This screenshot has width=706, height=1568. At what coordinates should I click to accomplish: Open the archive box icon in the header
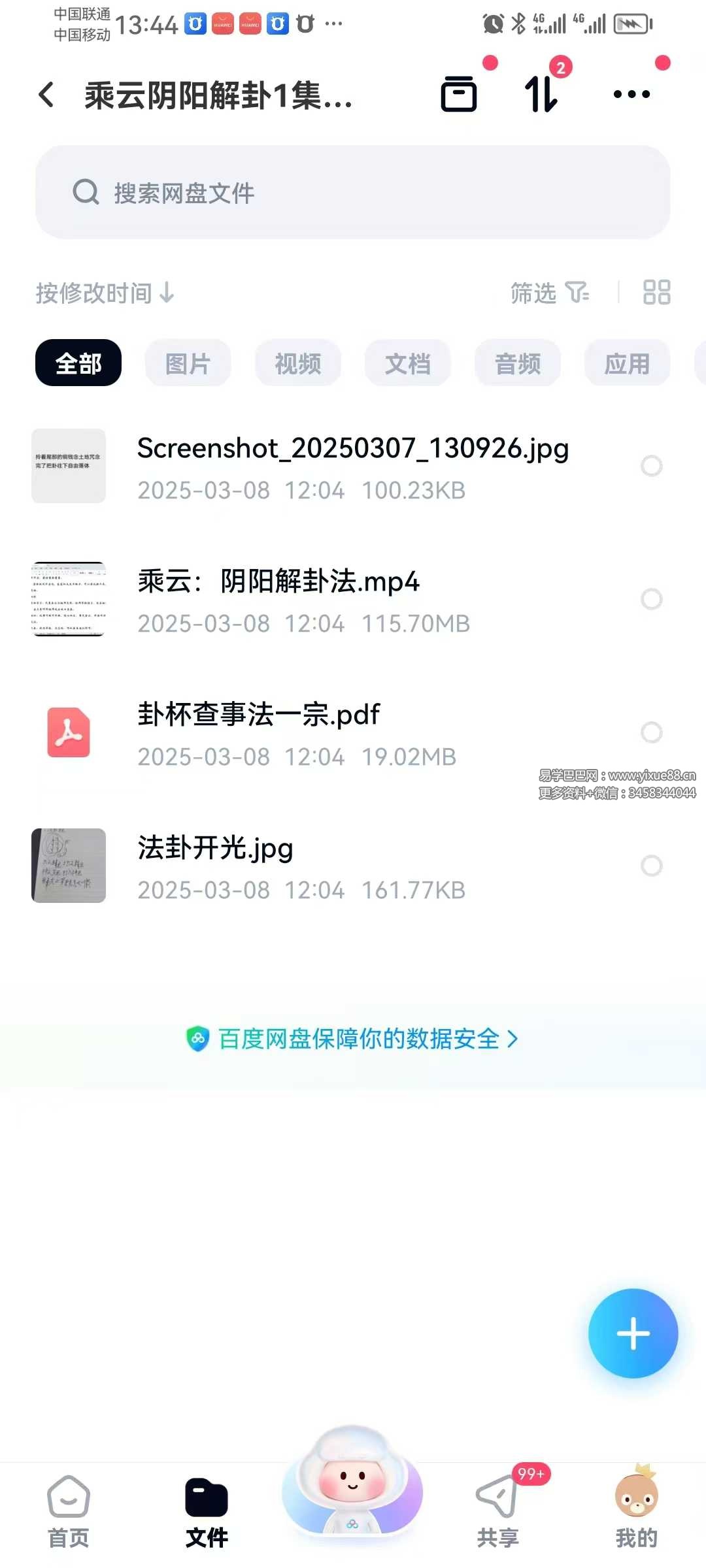(459, 94)
